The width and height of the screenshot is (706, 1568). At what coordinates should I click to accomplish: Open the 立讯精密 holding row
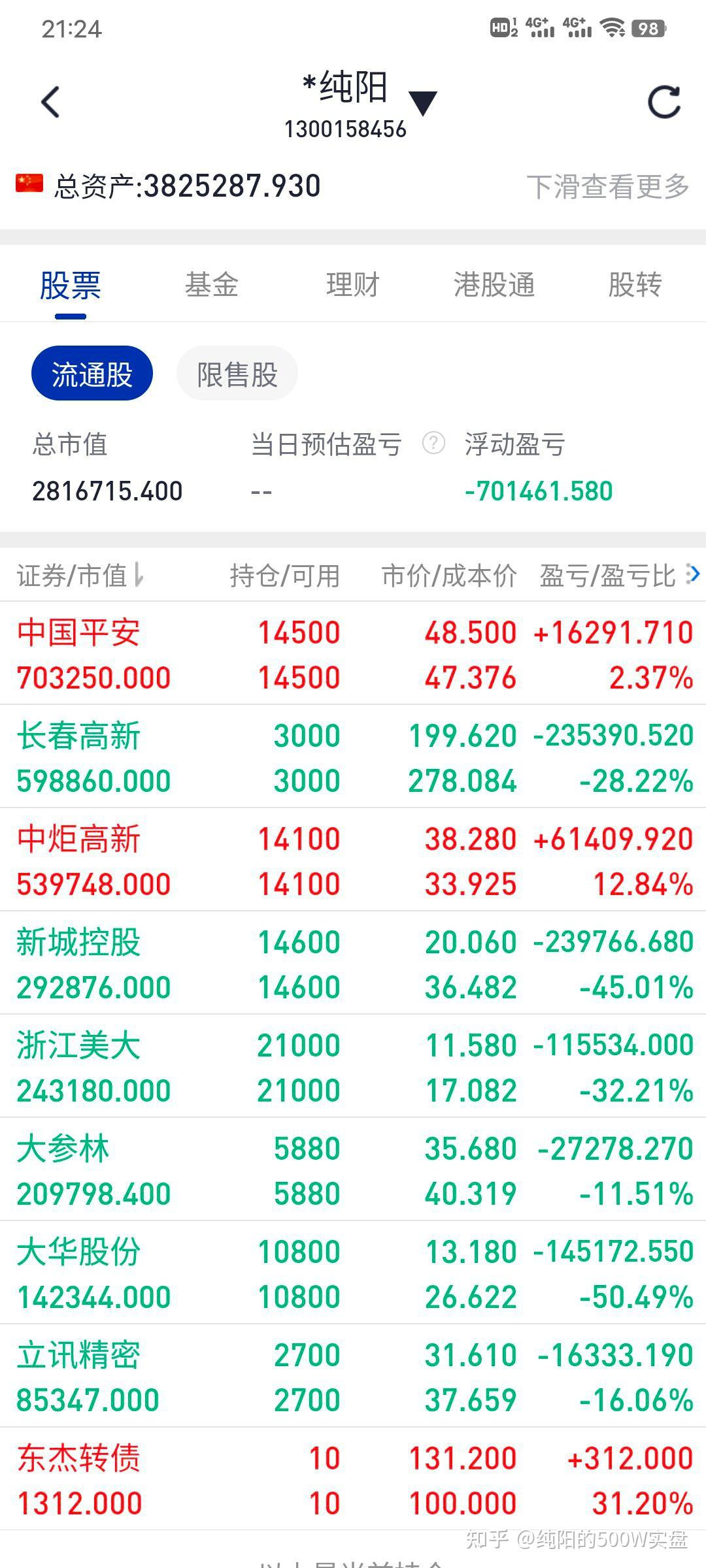coord(353,1376)
